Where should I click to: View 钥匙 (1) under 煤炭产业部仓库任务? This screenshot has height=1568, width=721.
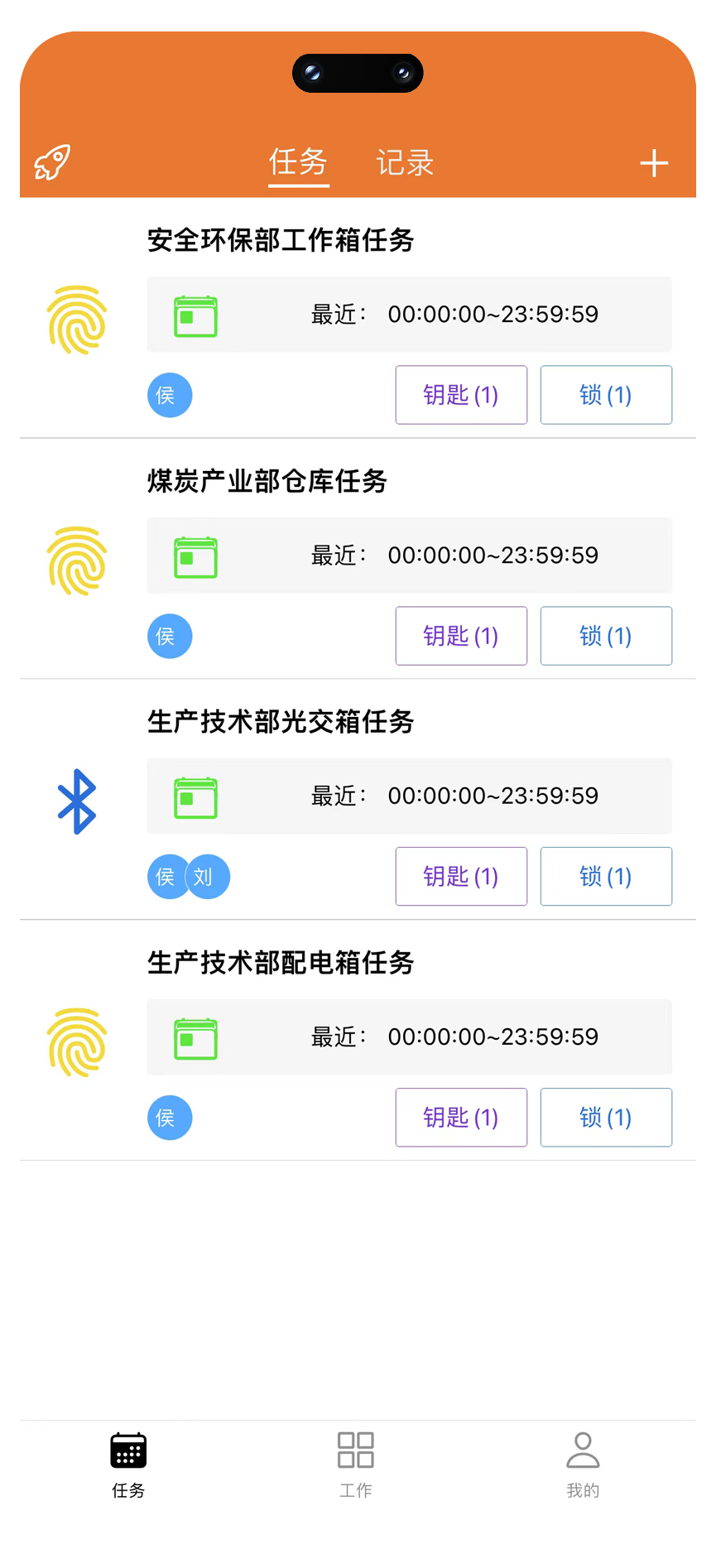coord(461,636)
